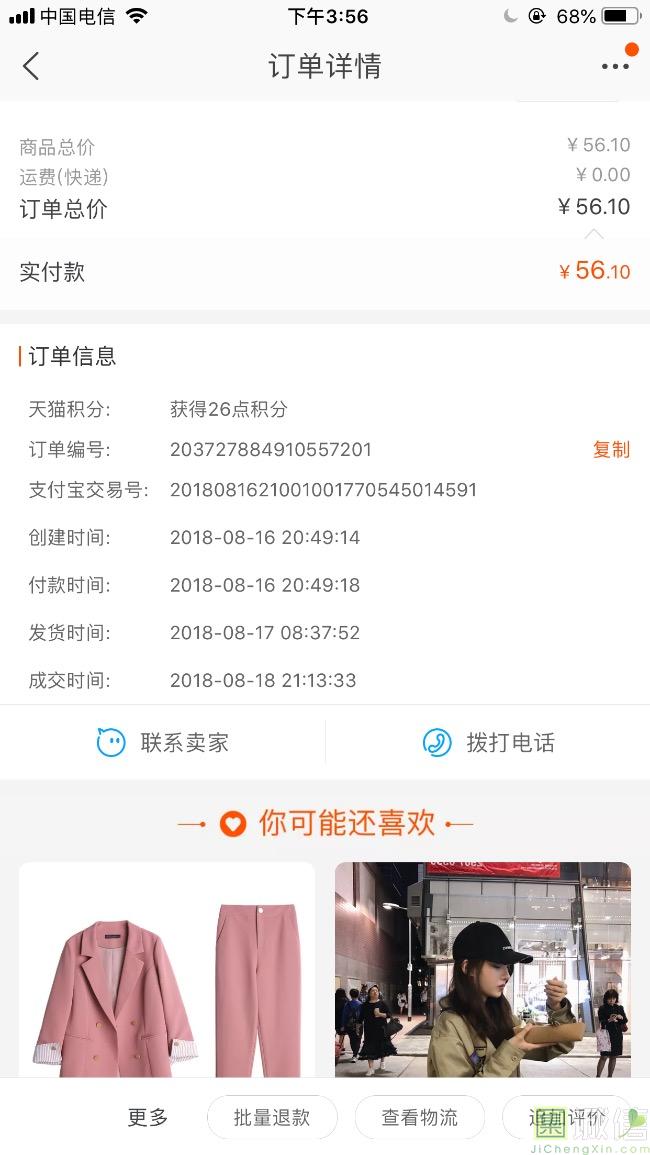Open the three-dot overflow menu
This screenshot has height=1155, width=650.
point(615,67)
